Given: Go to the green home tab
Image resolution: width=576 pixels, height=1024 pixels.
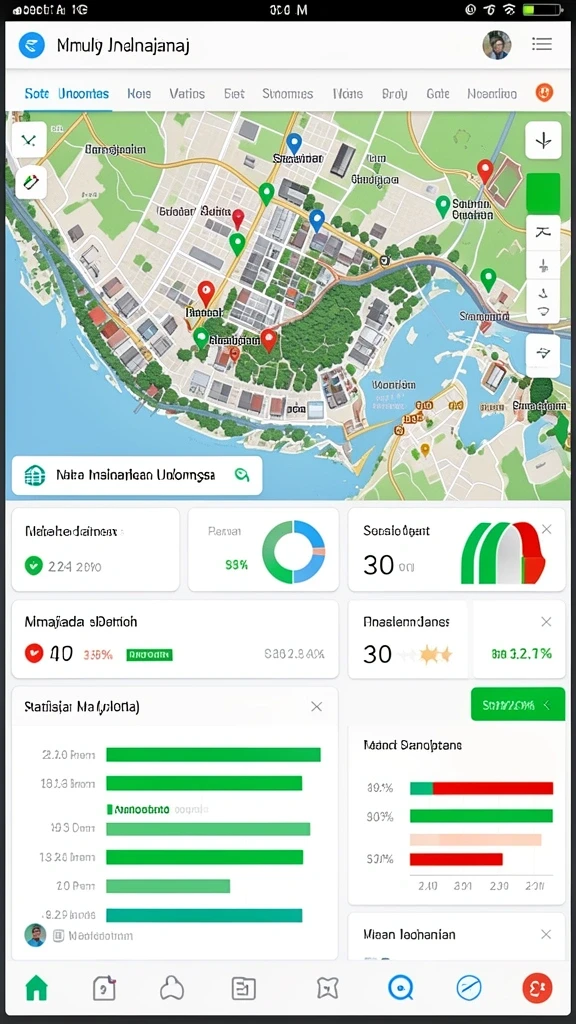Looking at the screenshot, I should click(37, 988).
